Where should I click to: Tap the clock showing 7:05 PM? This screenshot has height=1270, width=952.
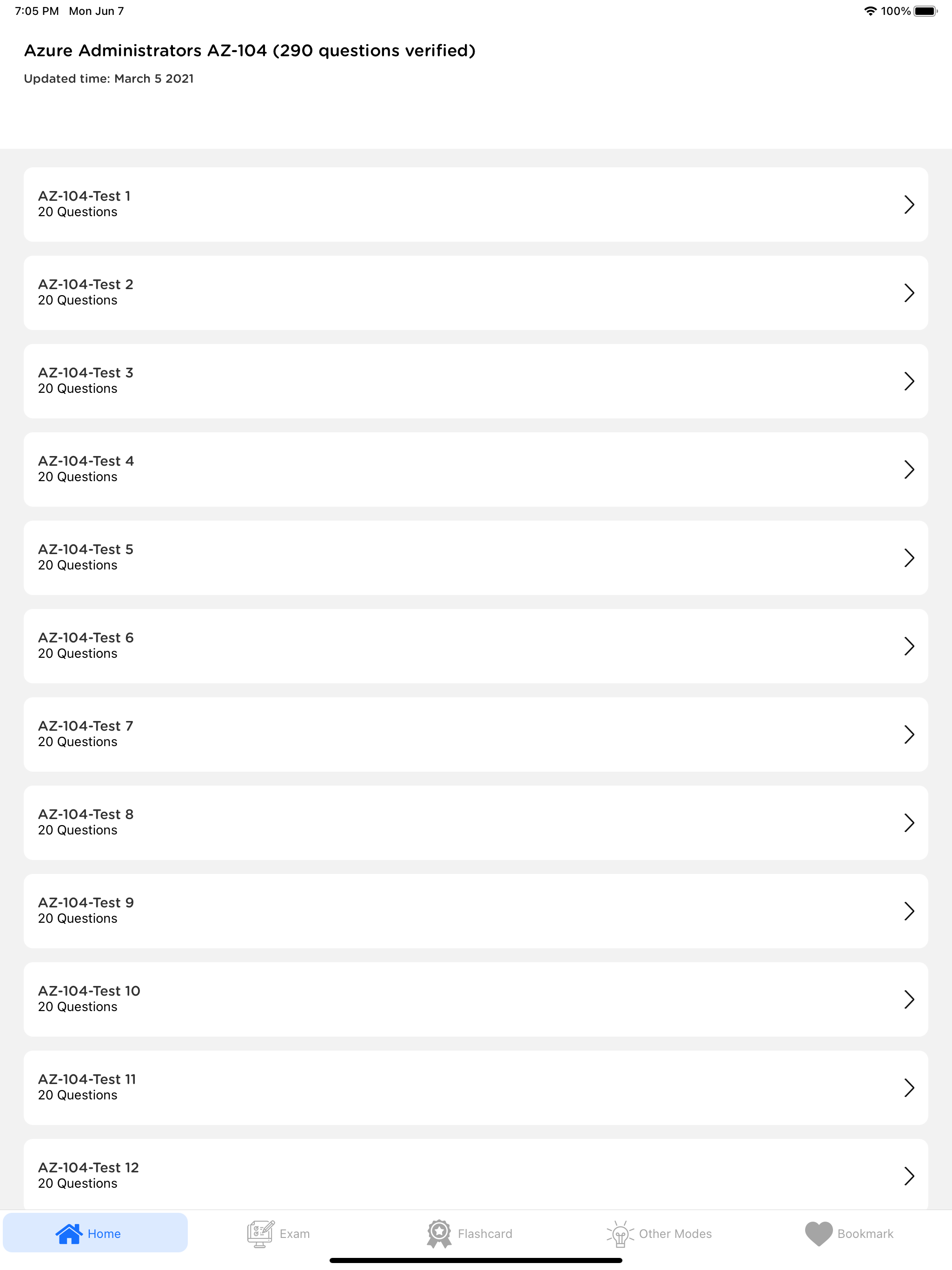click(x=37, y=10)
